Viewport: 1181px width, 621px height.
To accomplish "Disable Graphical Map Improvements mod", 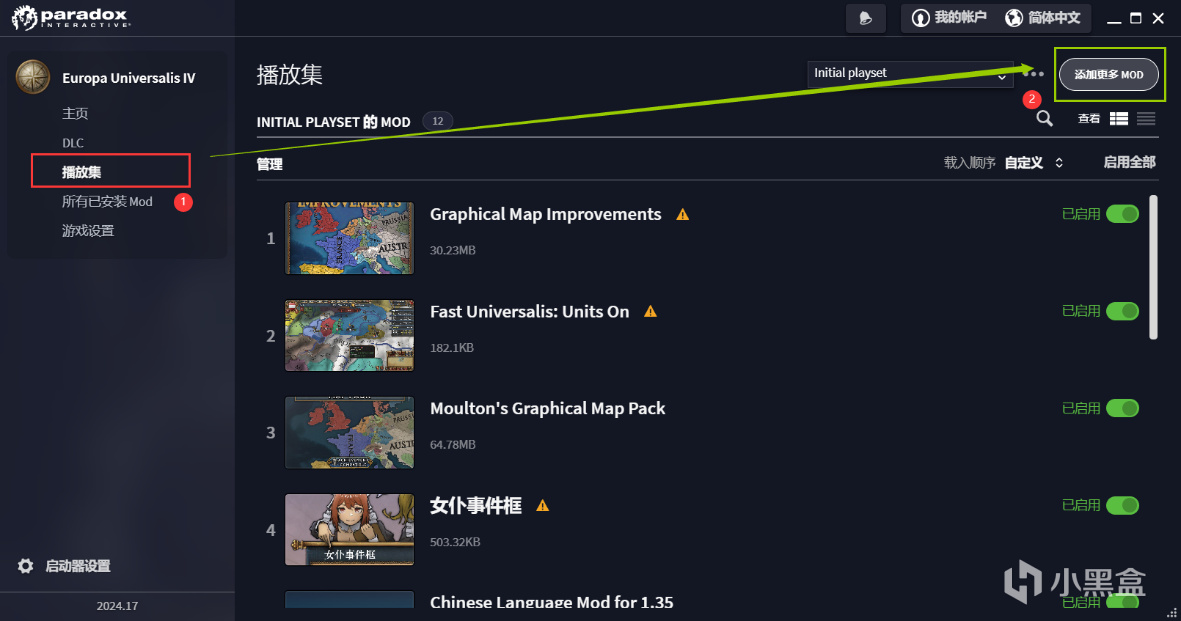I will point(1122,214).
